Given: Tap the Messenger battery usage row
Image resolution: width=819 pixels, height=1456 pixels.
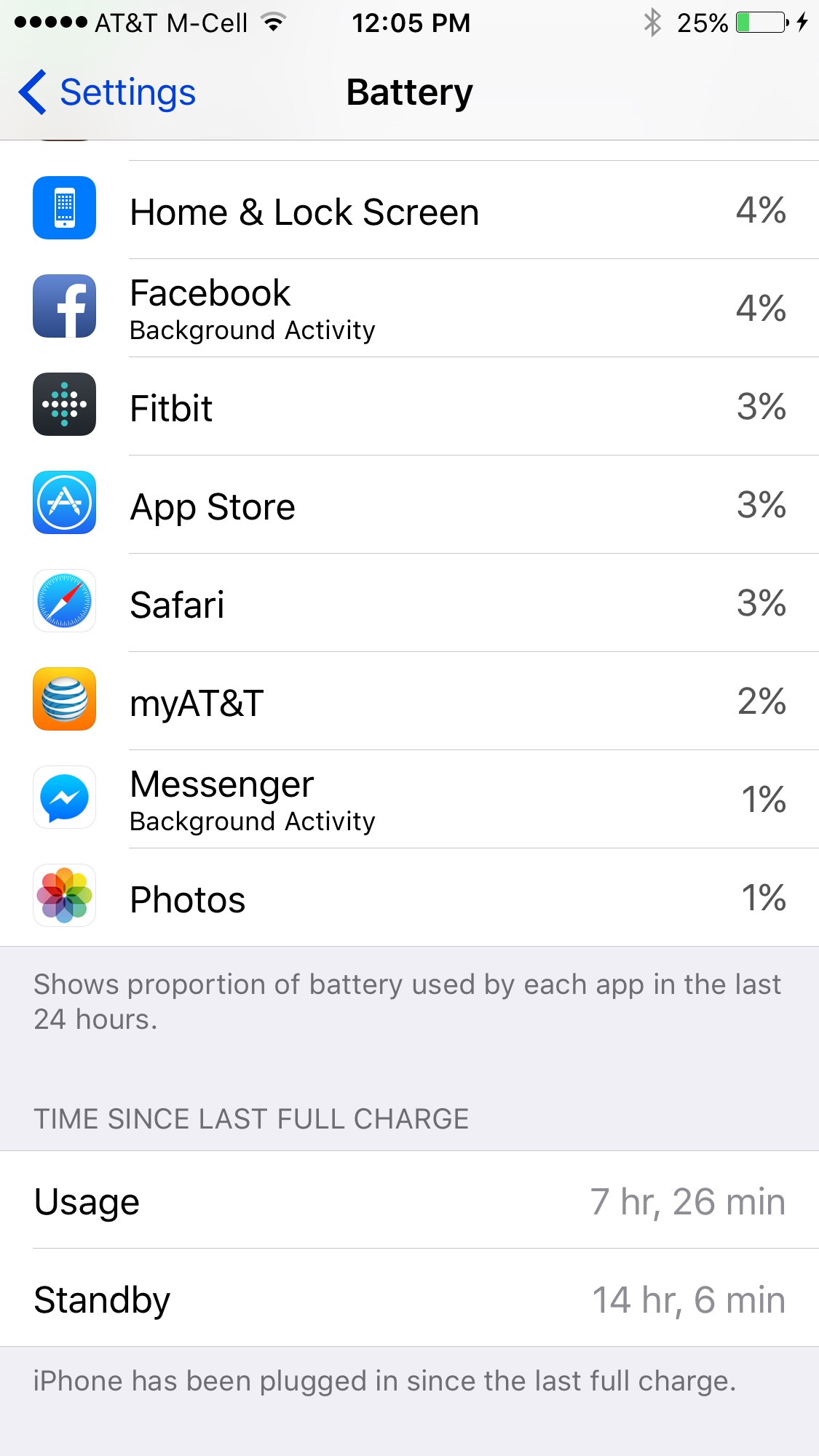Looking at the screenshot, I should (x=409, y=800).
